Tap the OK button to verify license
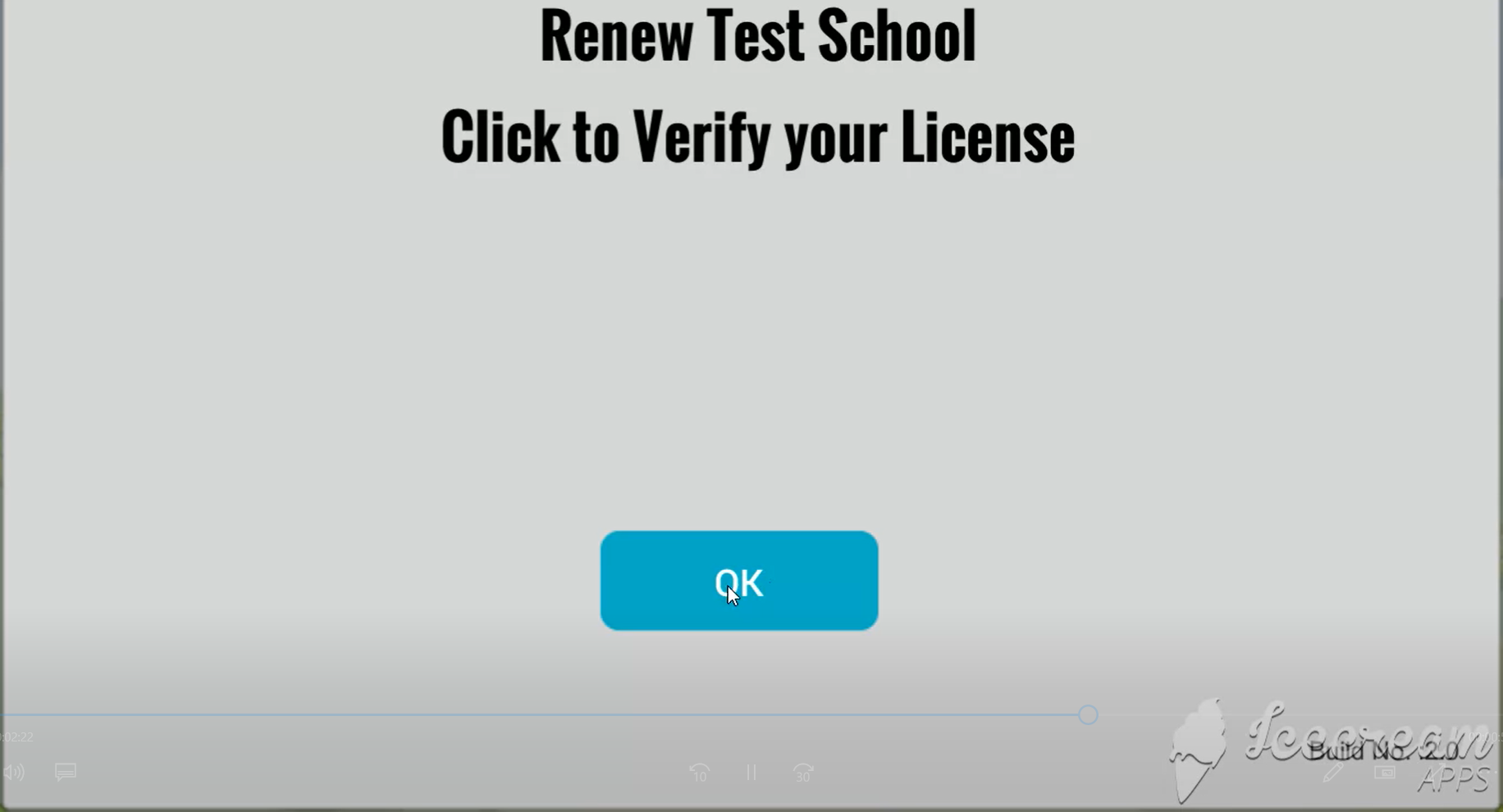 point(738,581)
